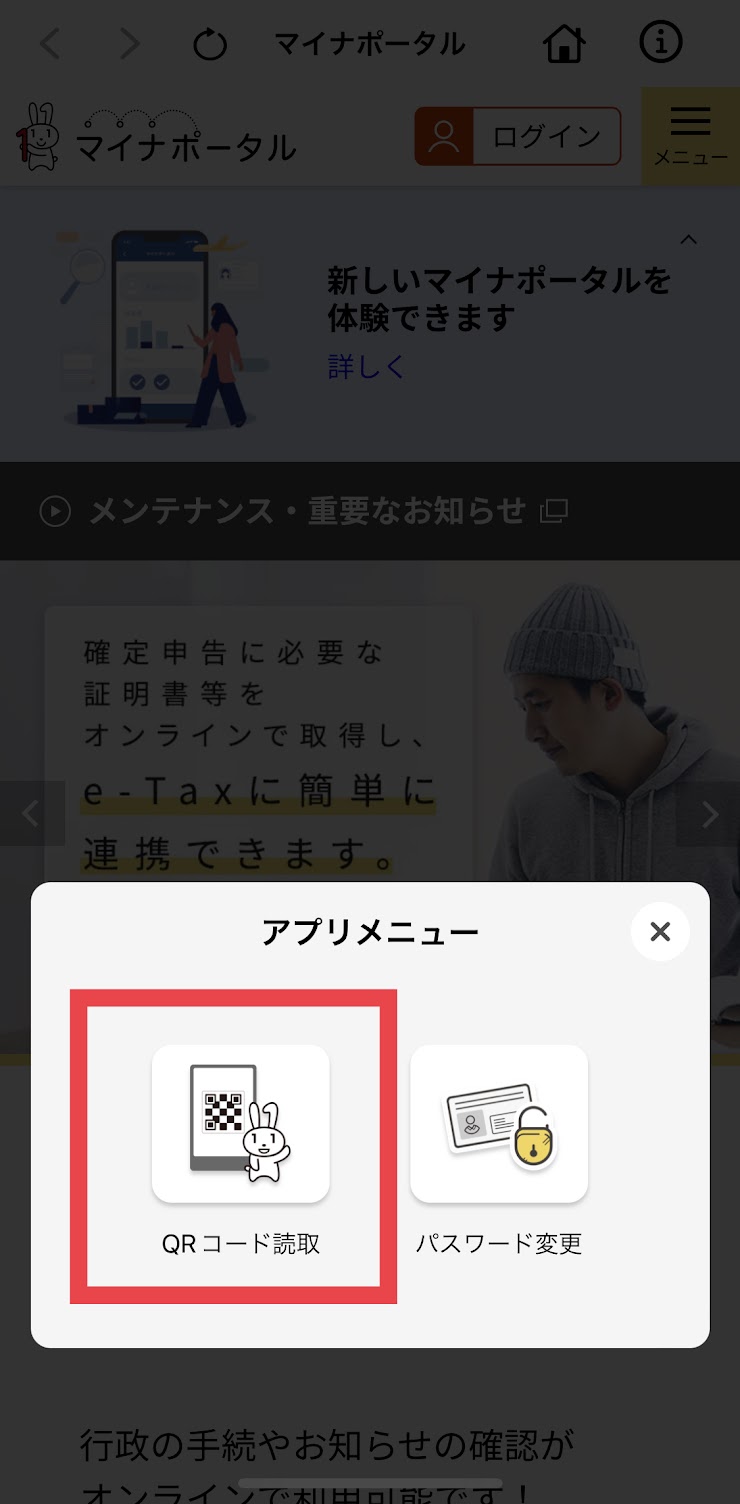Screen dimensions: 740x1504
Task: Open the information icon
Action: coord(660,43)
